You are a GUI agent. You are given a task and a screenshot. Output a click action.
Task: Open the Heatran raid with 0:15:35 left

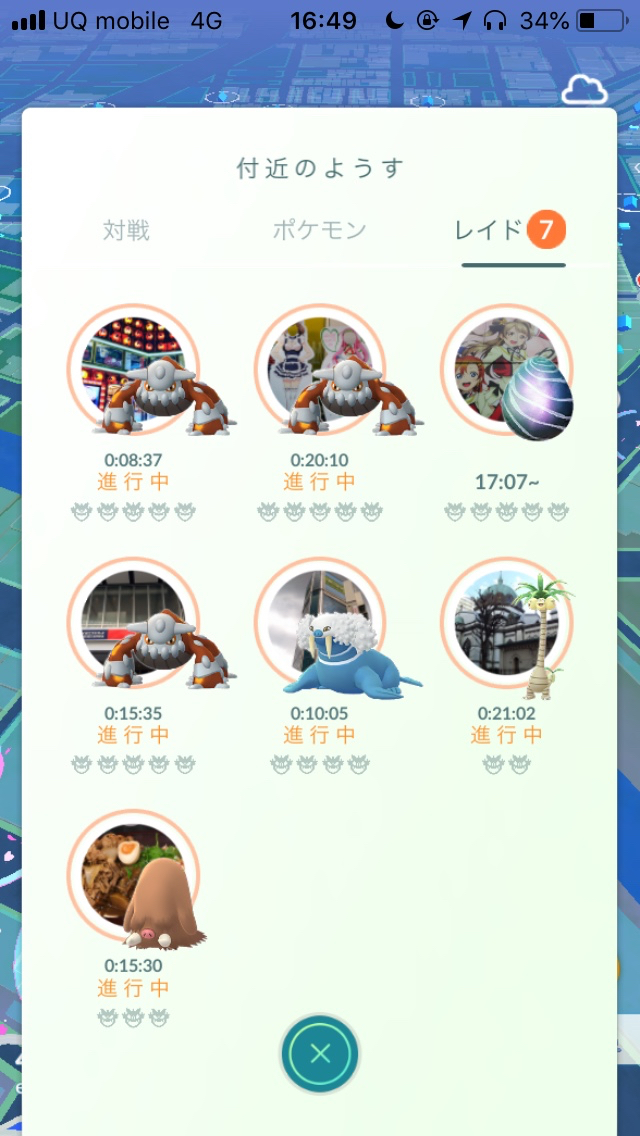coord(134,627)
